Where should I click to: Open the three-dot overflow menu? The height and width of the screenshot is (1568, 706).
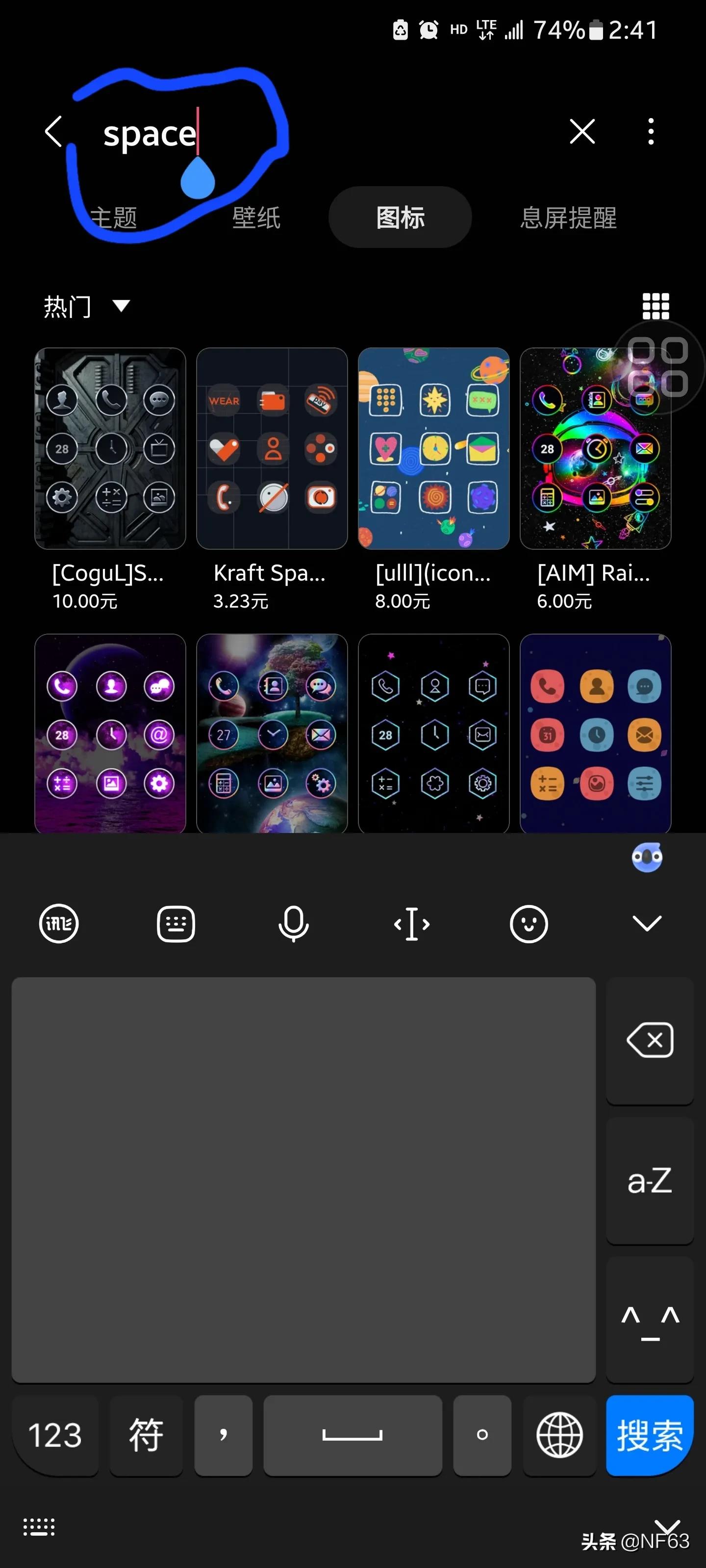click(651, 131)
